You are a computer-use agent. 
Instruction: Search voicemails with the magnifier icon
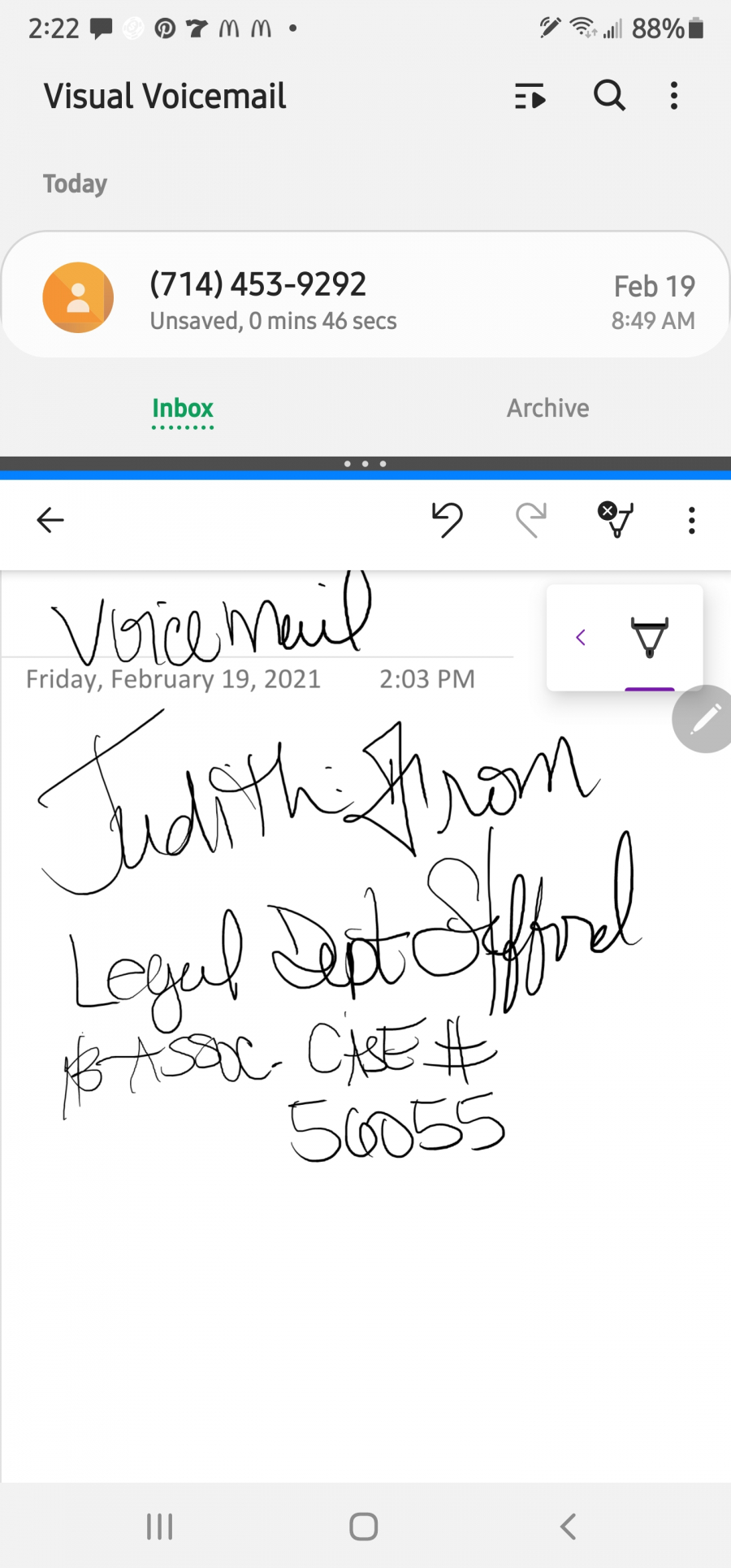(610, 96)
